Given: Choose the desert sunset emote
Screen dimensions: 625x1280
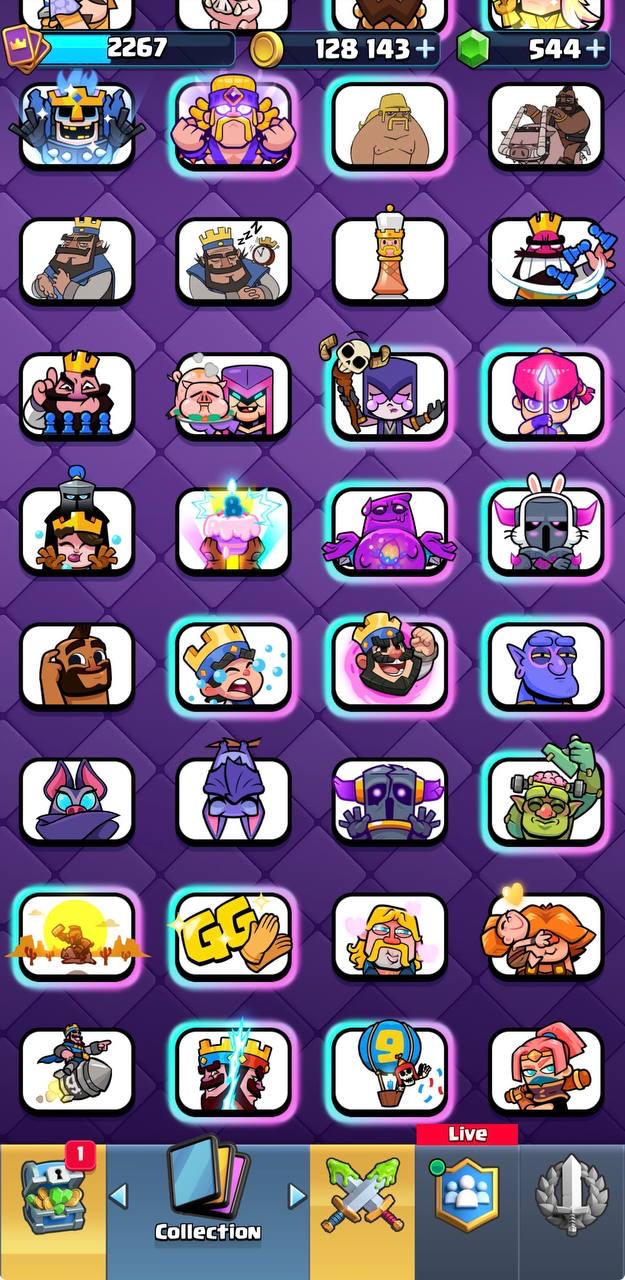Looking at the screenshot, I should pyautogui.click(x=77, y=936).
